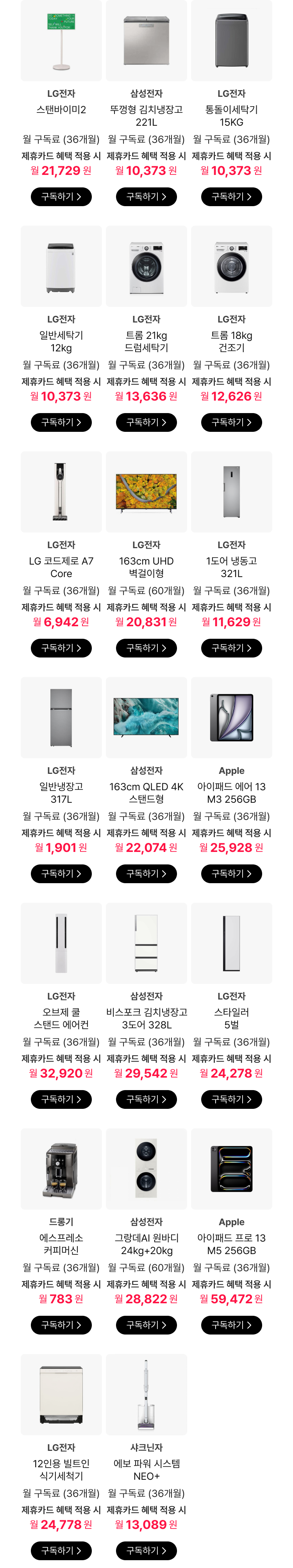Select 구독하기 under 일반냉장고 317L
Screen dimensions: 293x1568
click(x=61, y=873)
